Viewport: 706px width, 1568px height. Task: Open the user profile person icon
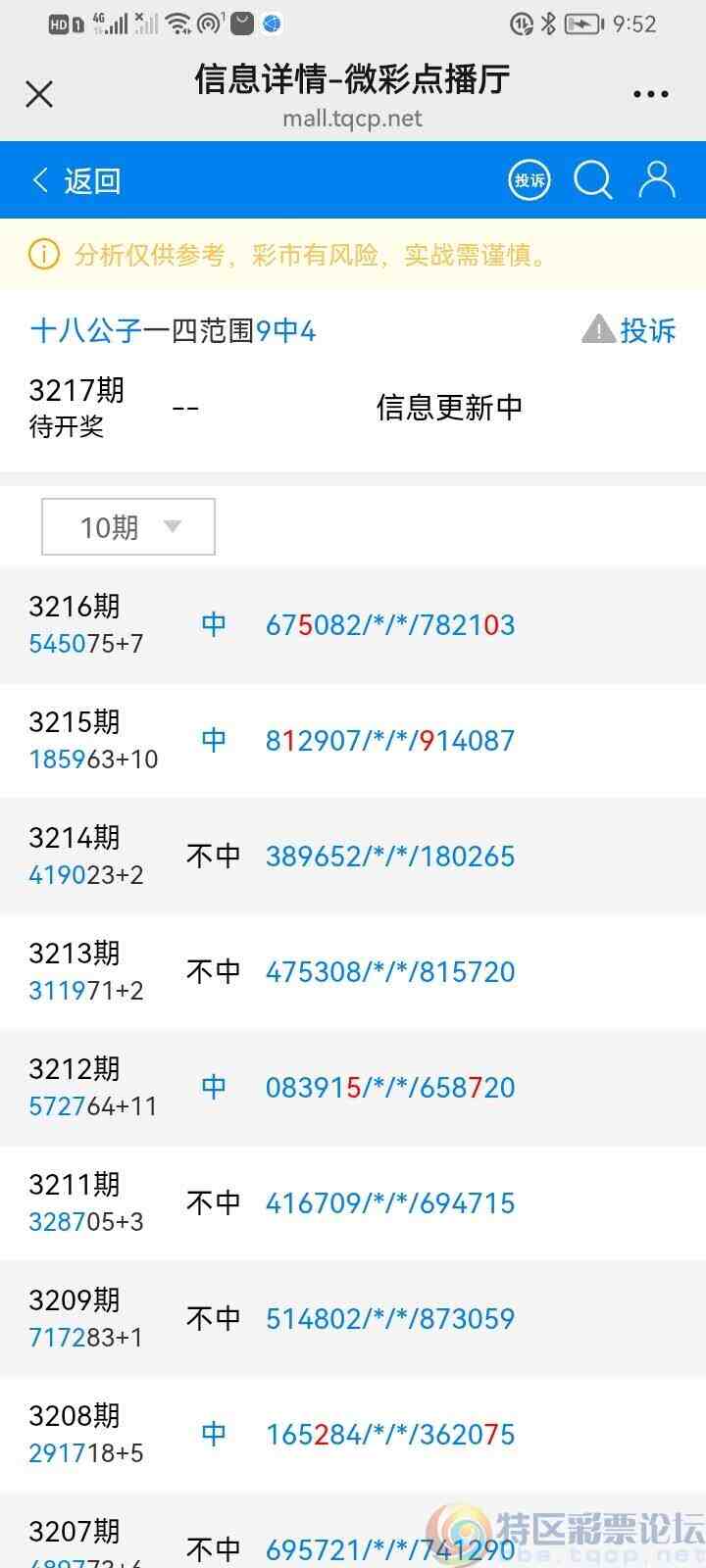pyautogui.click(x=657, y=180)
